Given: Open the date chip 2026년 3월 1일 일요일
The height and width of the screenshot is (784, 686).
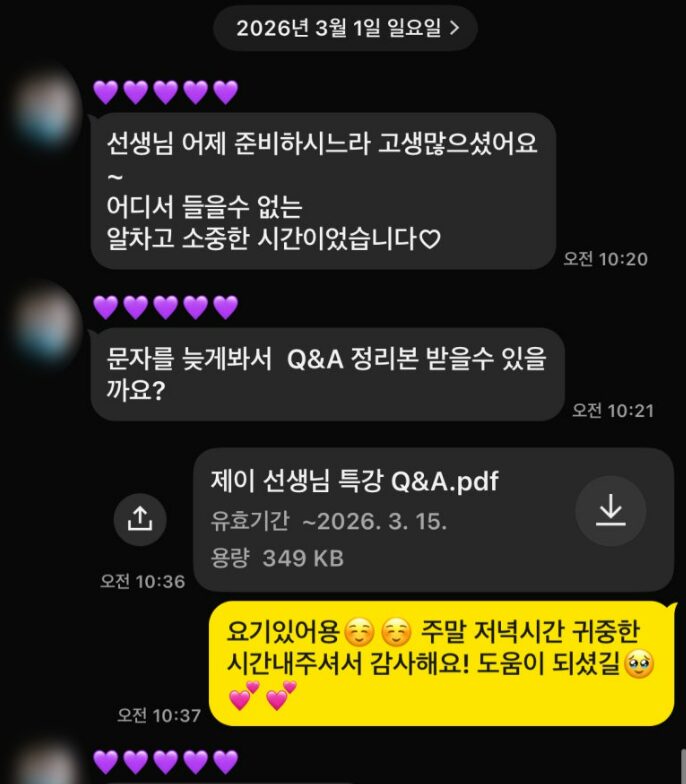Looking at the screenshot, I should pos(346,28).
